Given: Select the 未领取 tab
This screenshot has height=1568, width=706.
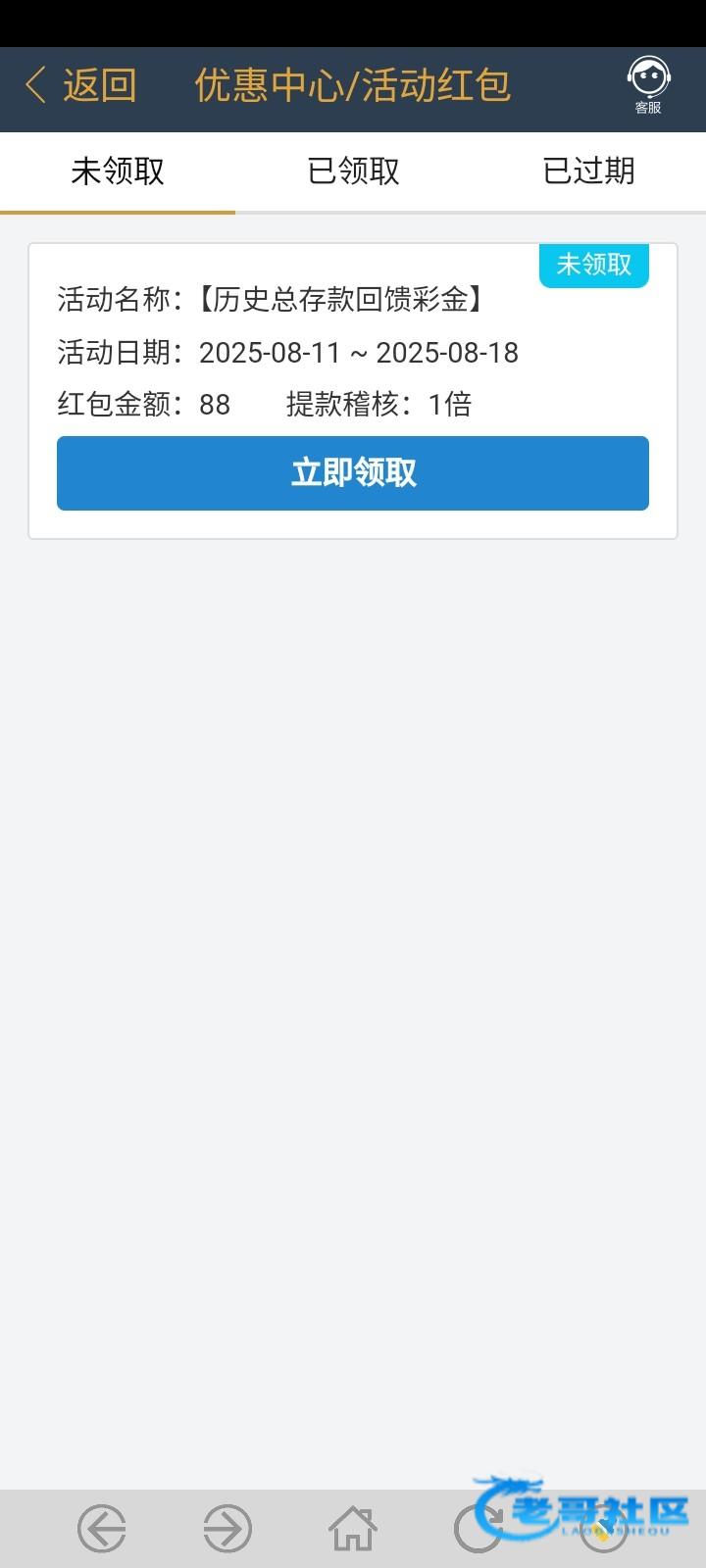Looking at the screenshot, I should [x=118, y=171].
